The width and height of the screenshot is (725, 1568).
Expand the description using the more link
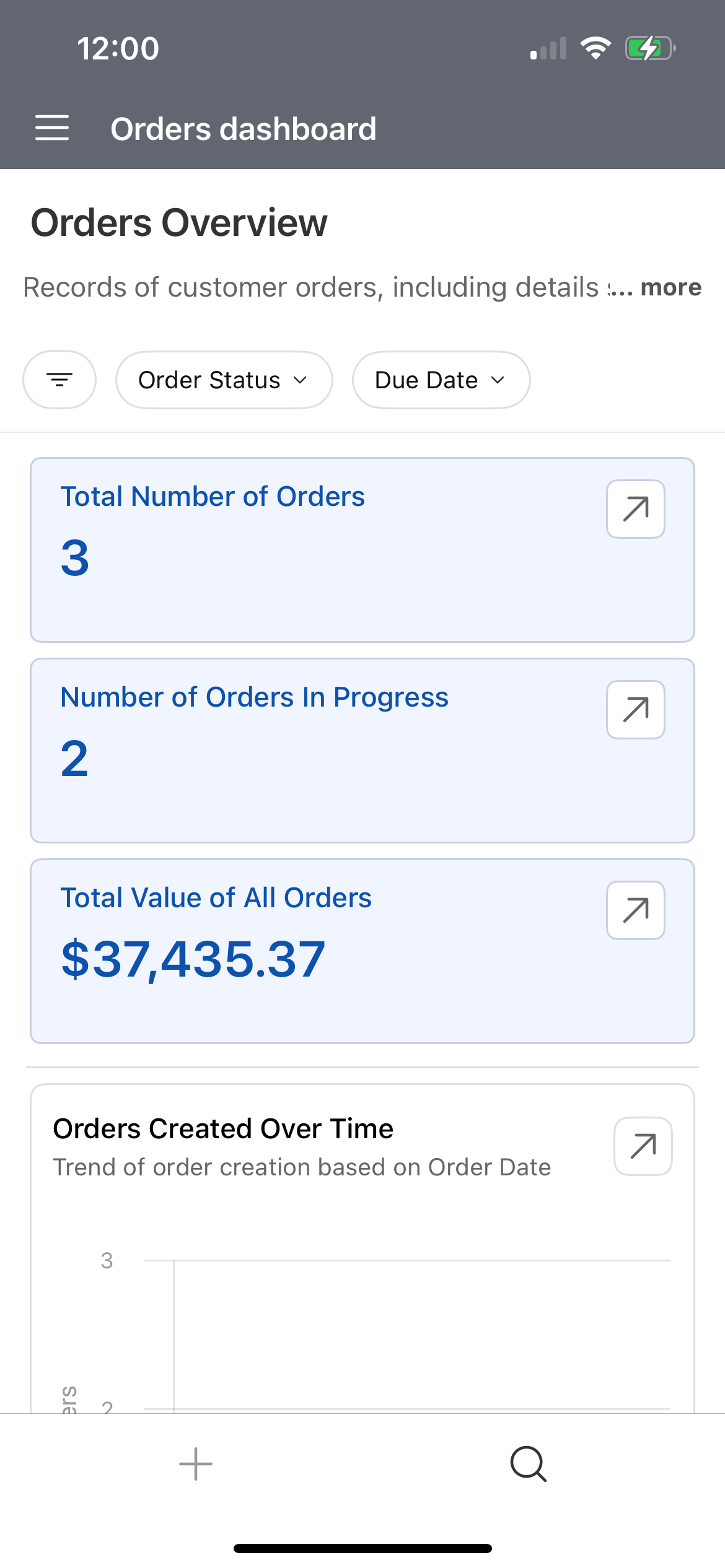click(x=670, y=287)
